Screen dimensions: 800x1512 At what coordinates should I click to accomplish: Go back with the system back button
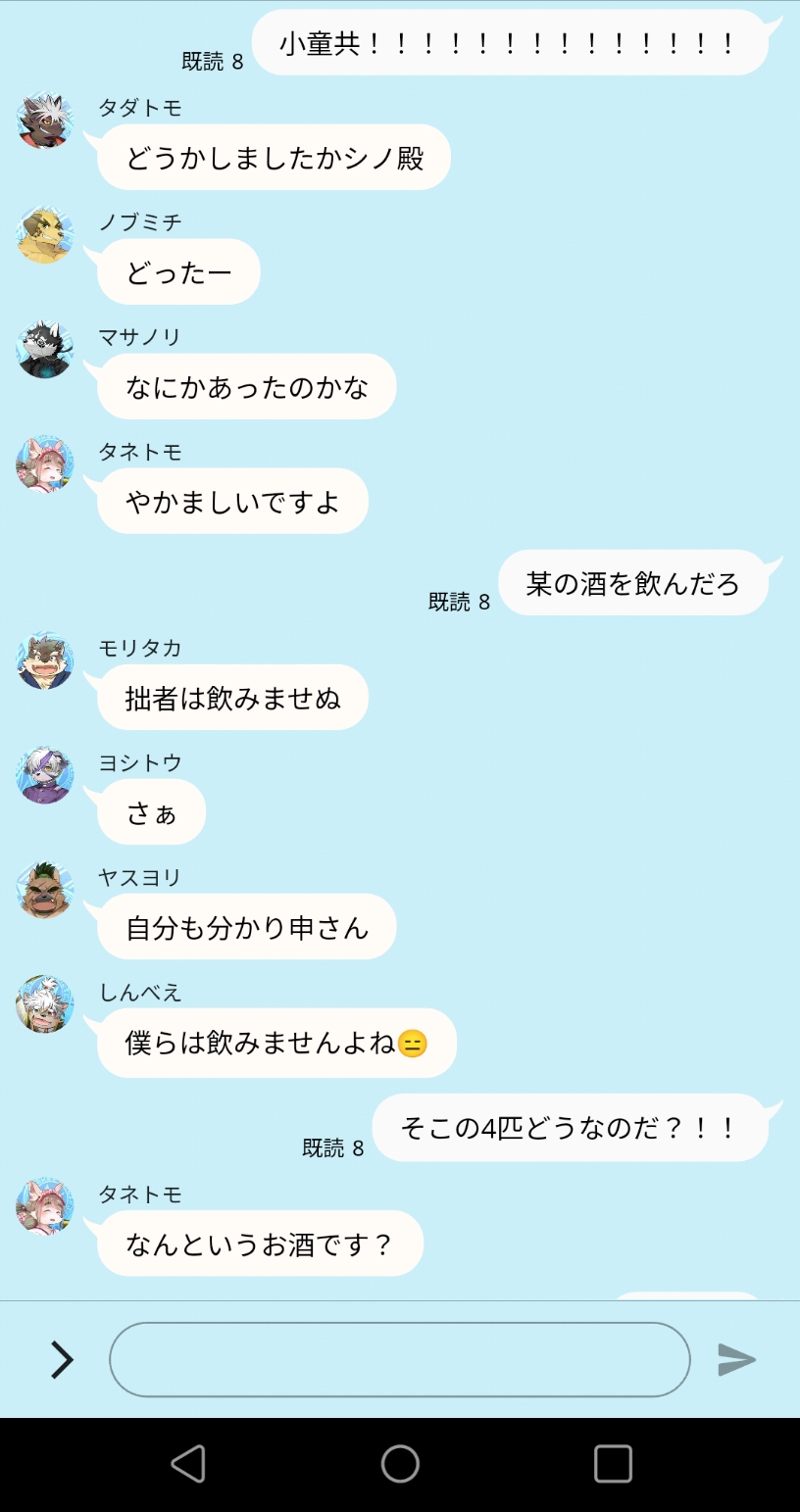(x=187, y=1464)
